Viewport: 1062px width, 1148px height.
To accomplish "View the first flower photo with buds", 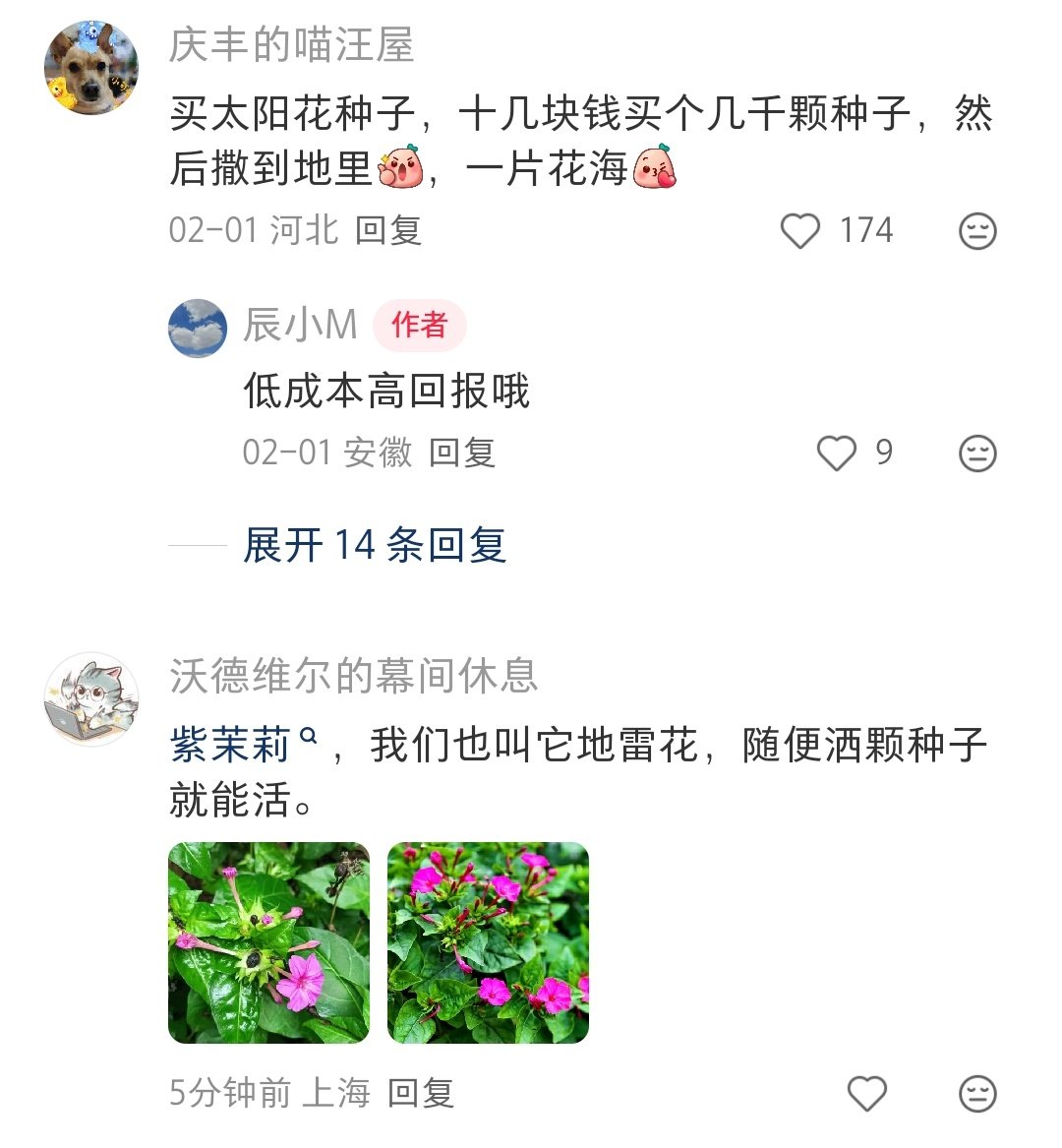I will tap(268, 942).
